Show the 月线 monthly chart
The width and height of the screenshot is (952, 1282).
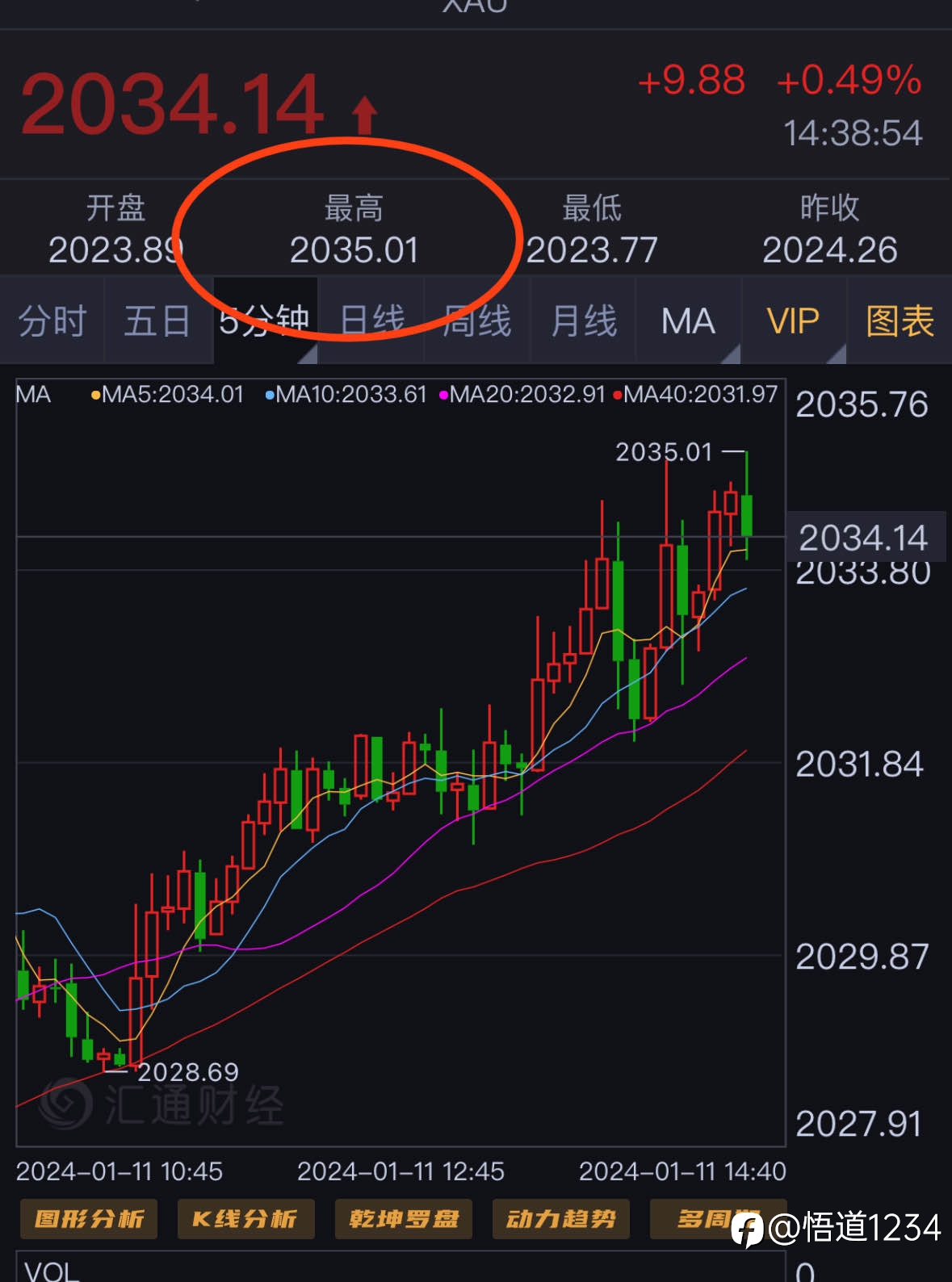point(583,320)
